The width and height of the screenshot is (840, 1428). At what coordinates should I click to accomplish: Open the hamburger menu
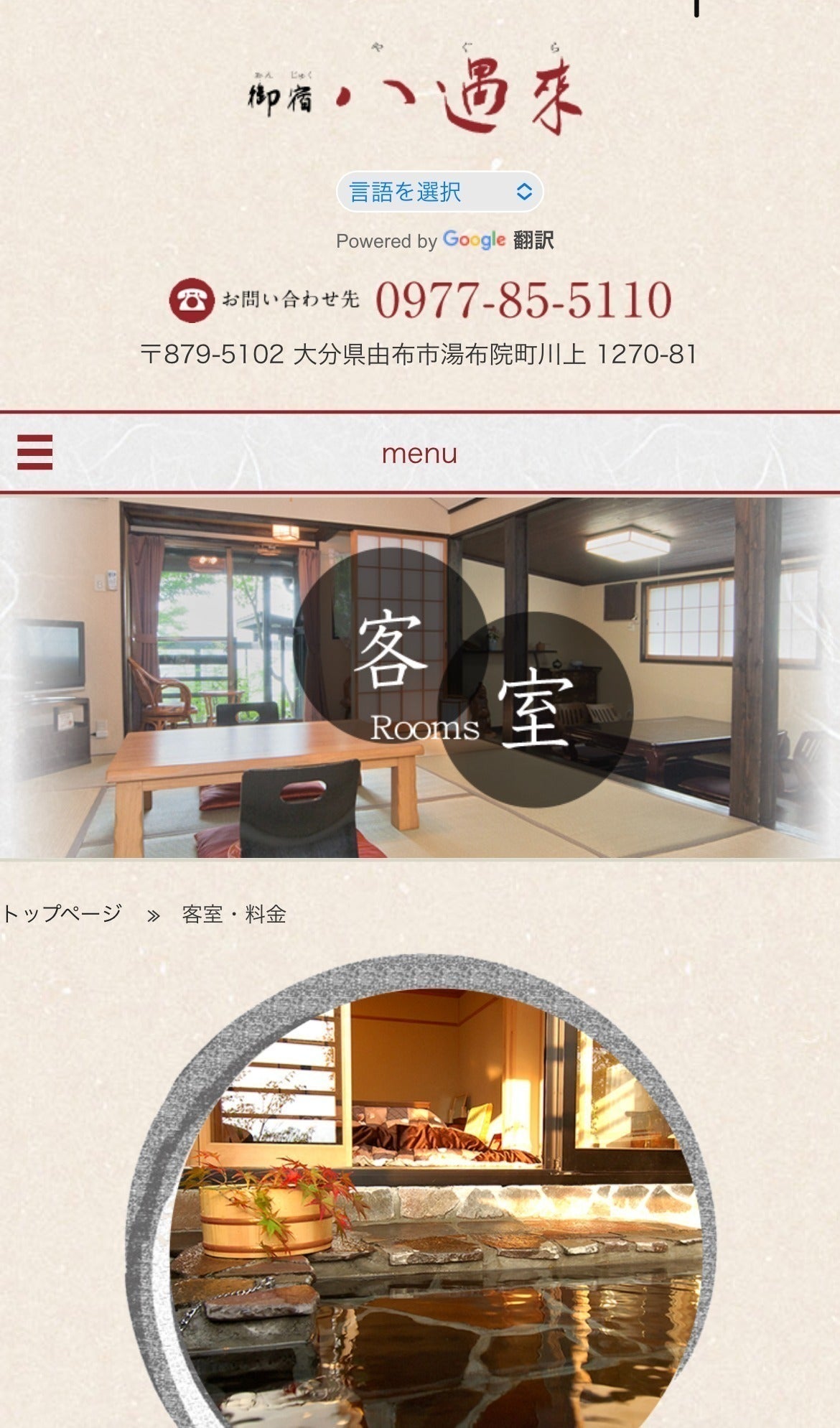pos(34,452)
